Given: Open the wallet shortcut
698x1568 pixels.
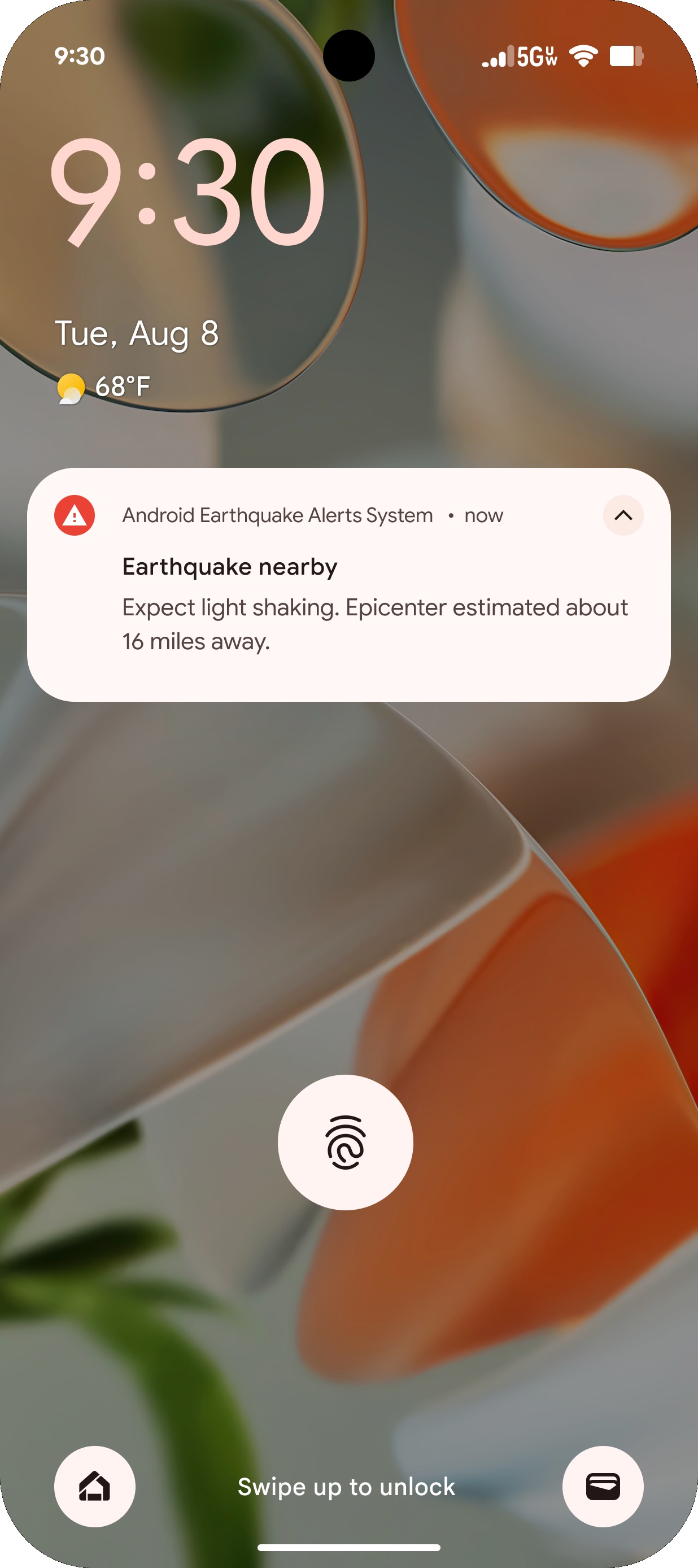Looking at the screenshot, I should (x=603, y=1486).
